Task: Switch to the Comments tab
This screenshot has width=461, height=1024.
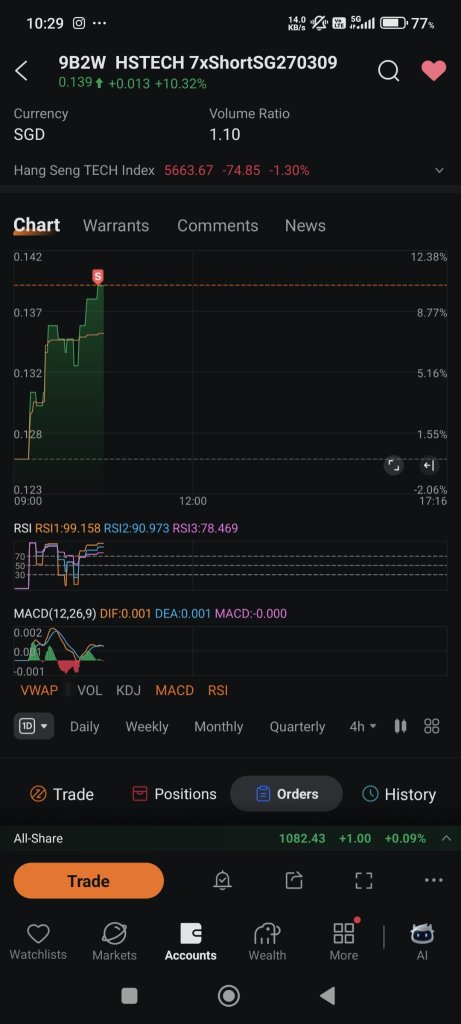Action: 217,225
